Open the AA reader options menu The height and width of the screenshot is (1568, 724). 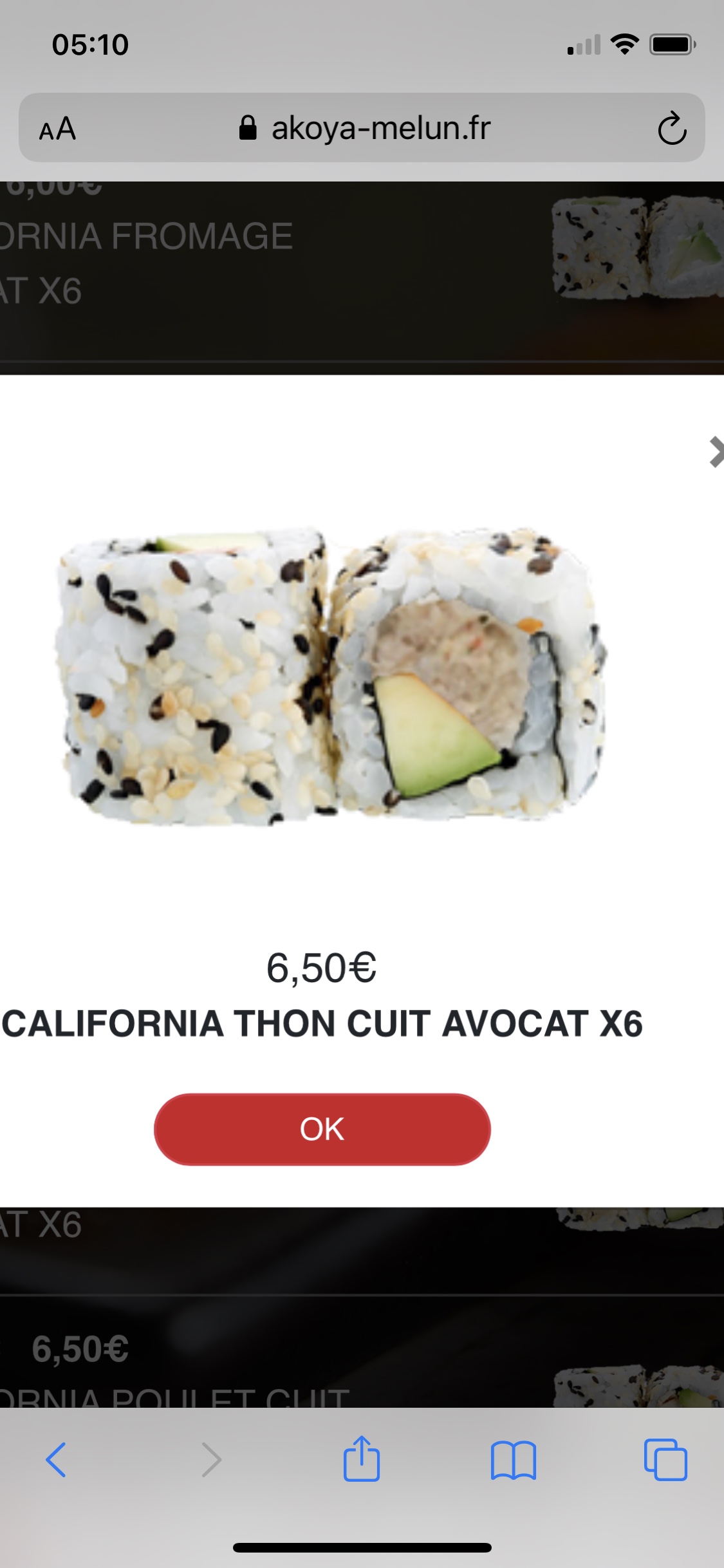pyautogui.click(x=58, y=129)
